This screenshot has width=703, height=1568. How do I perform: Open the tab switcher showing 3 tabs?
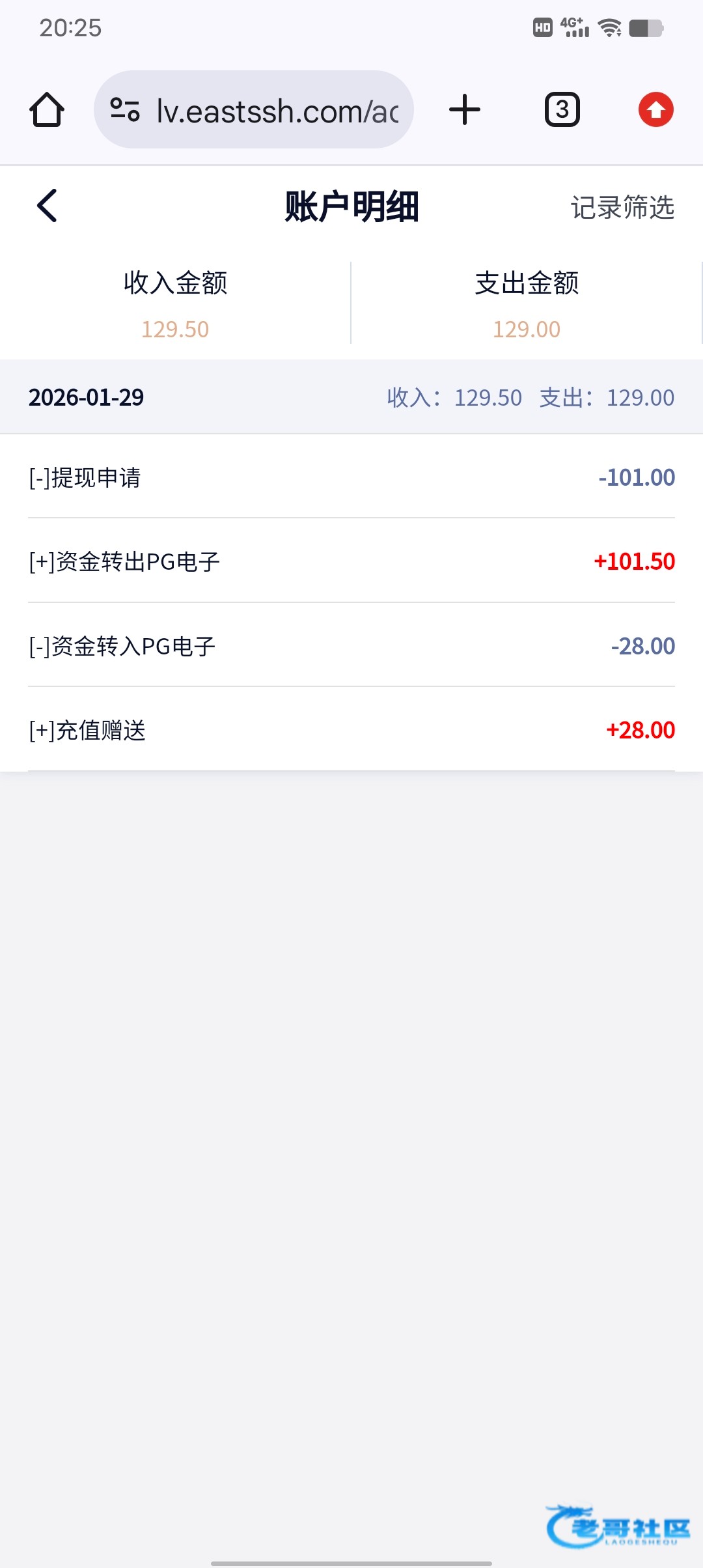coord(562,109)
